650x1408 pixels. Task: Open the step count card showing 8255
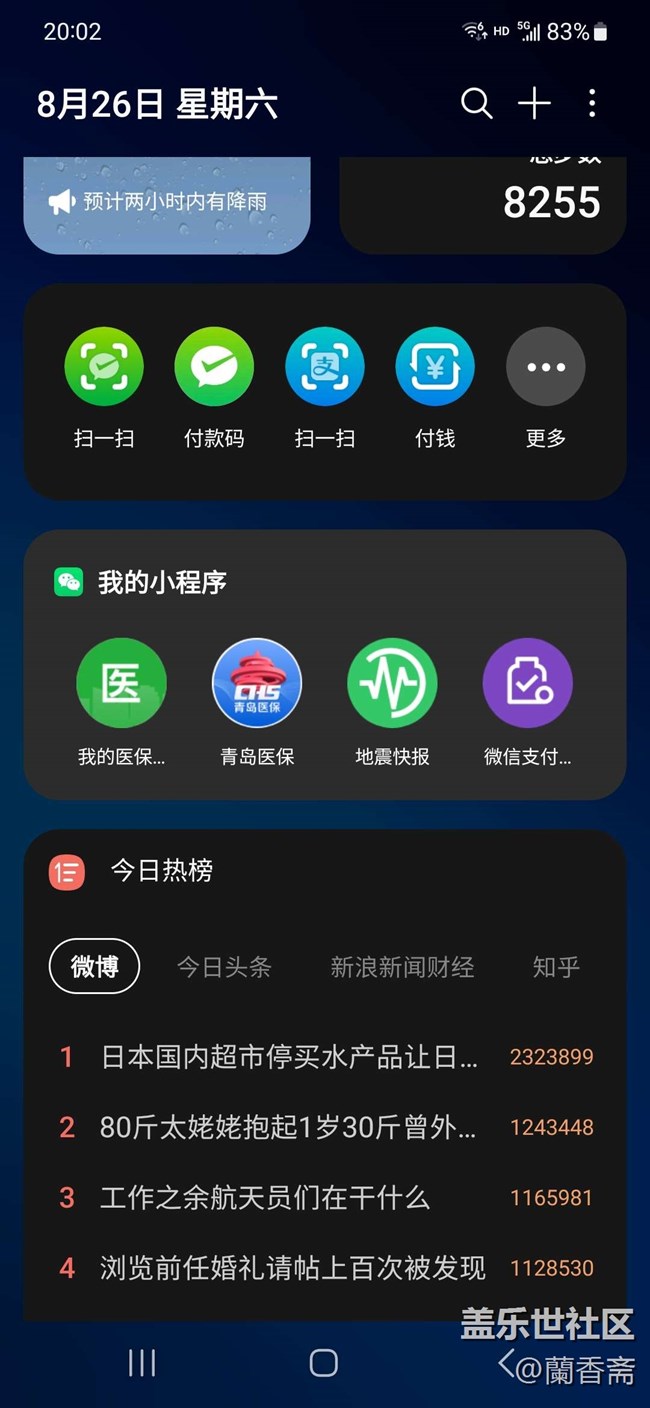(x=483, y=205)
